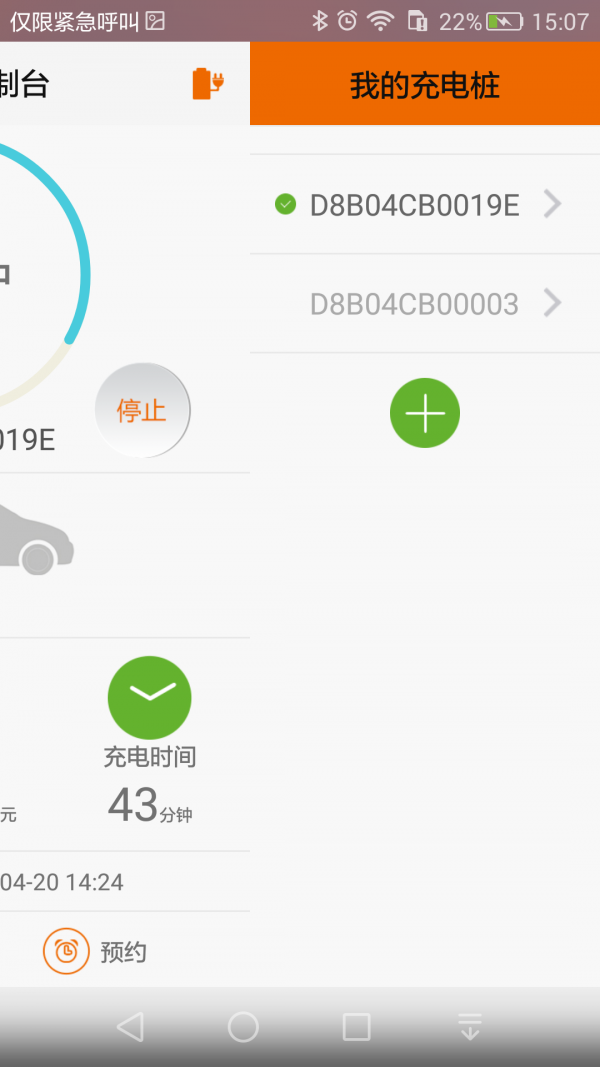Select charging pile D8B04CB0019E
Viewport: 600px width, 1067px height.
tap(414, 205)
